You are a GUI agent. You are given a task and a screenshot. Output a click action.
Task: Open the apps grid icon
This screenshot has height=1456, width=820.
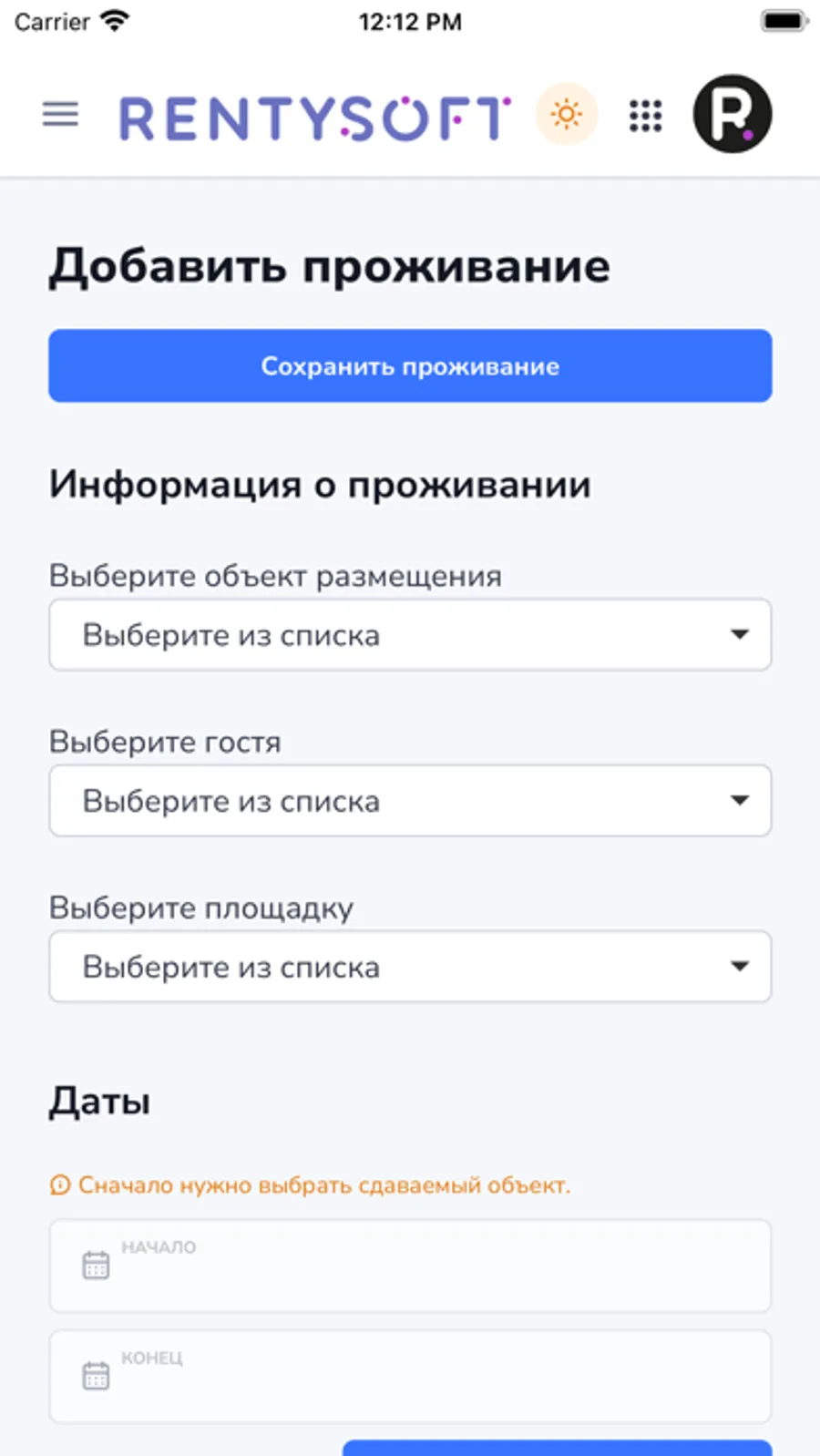pos(644,116)
